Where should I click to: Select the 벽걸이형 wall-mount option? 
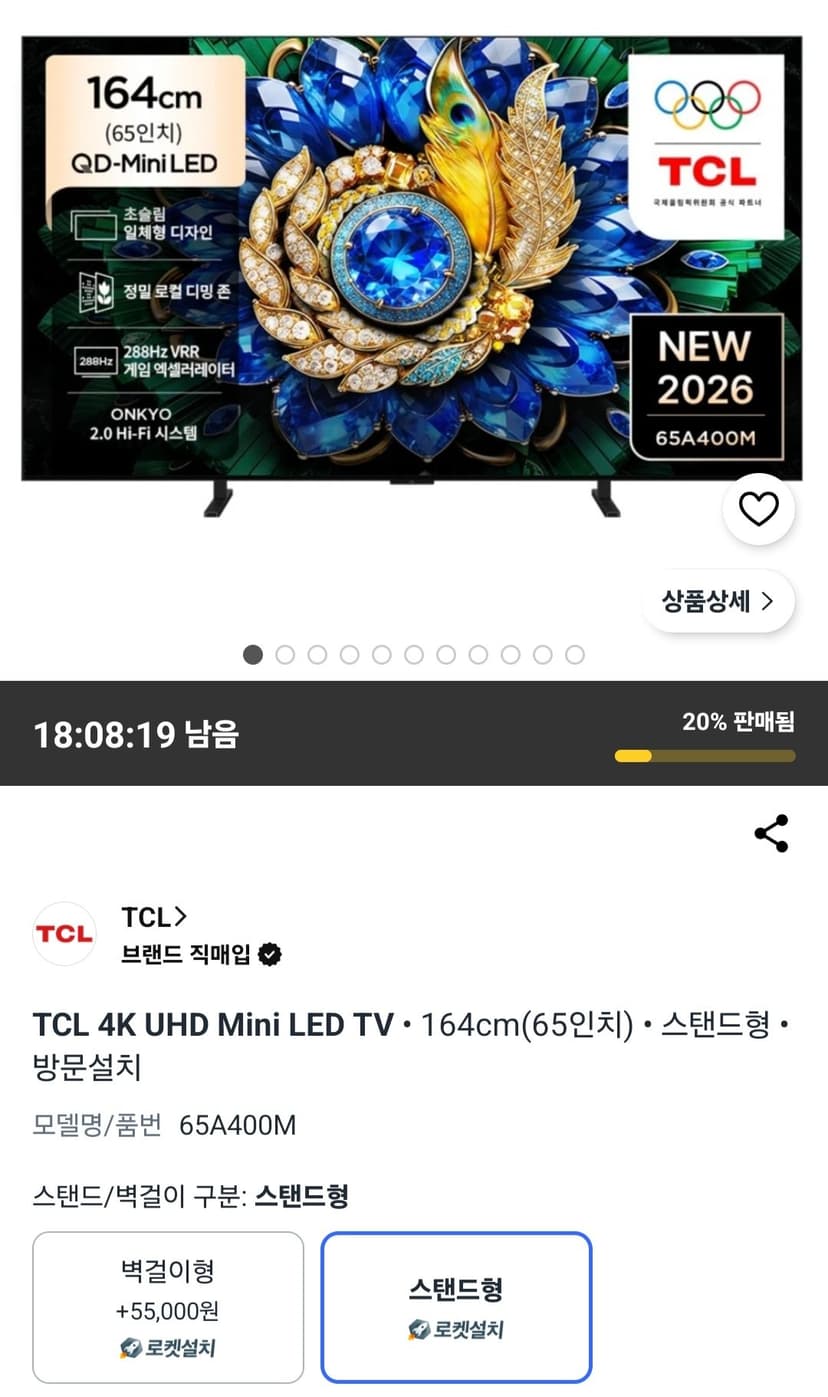168,1307
